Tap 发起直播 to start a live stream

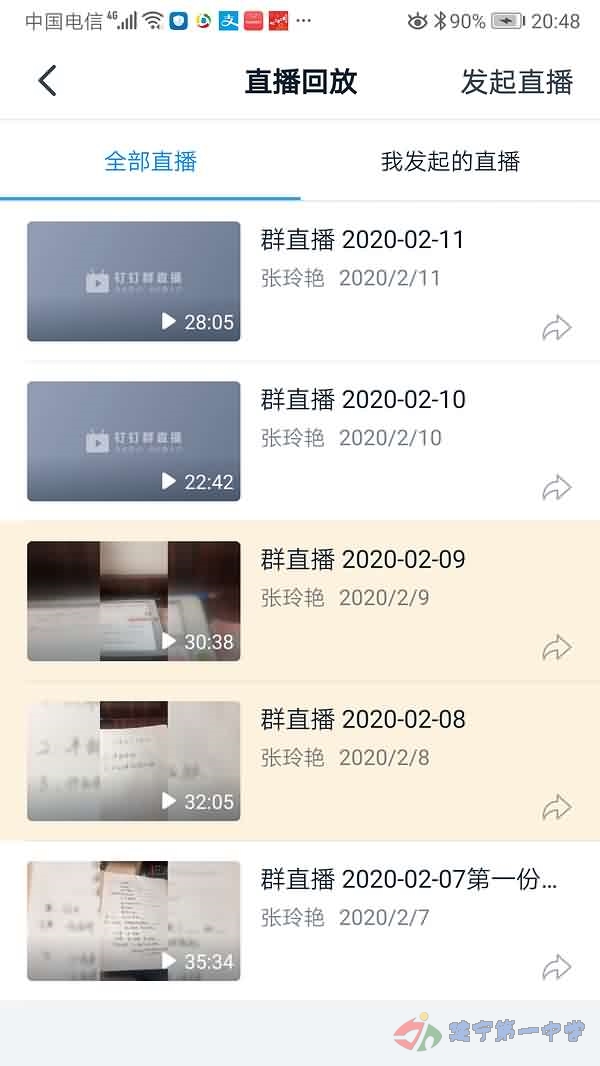516,82
